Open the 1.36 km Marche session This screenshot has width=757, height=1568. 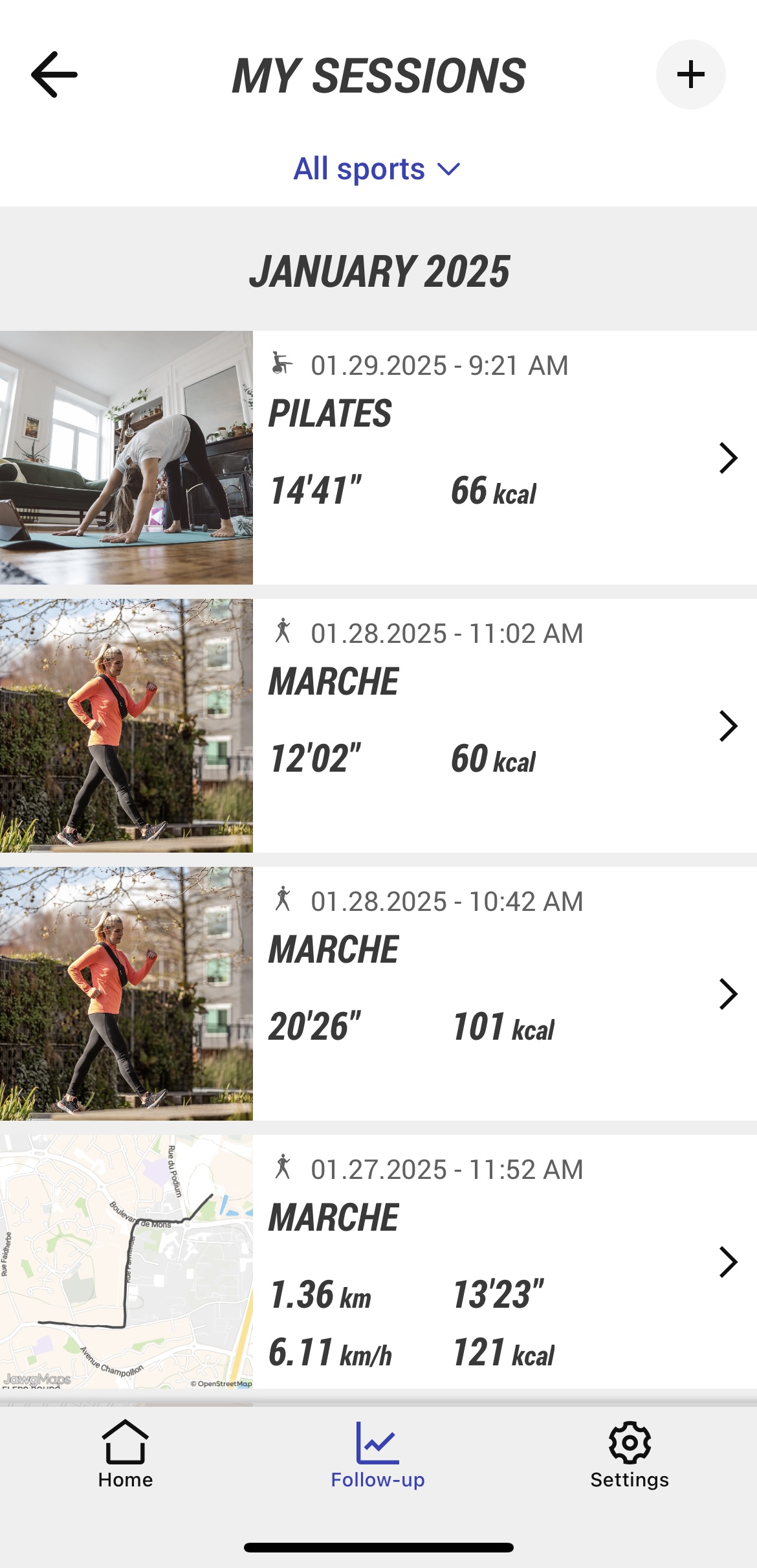(x=505, y=1262)
